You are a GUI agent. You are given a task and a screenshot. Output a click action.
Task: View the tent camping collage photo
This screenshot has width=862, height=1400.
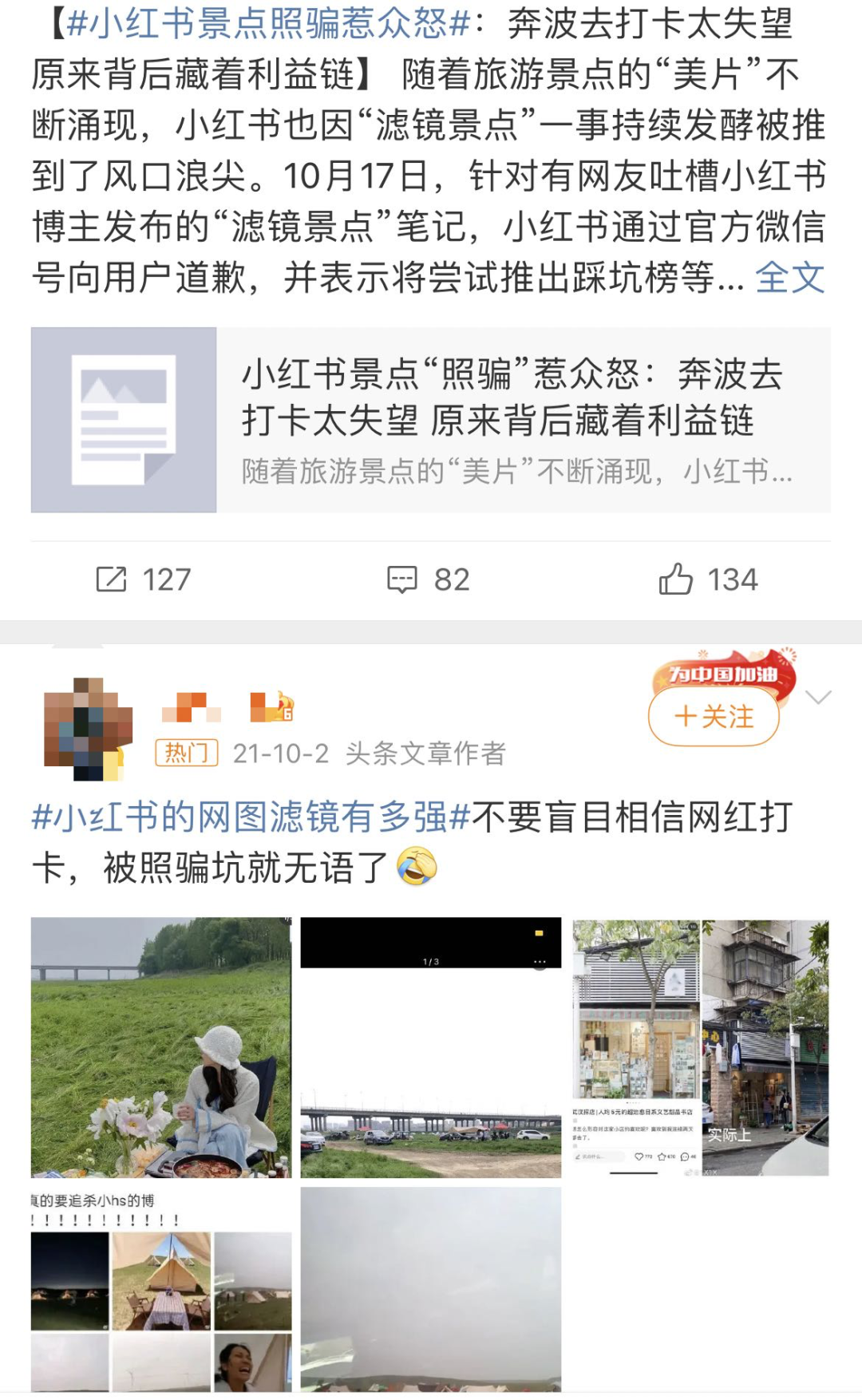[x=161, y=1289]
